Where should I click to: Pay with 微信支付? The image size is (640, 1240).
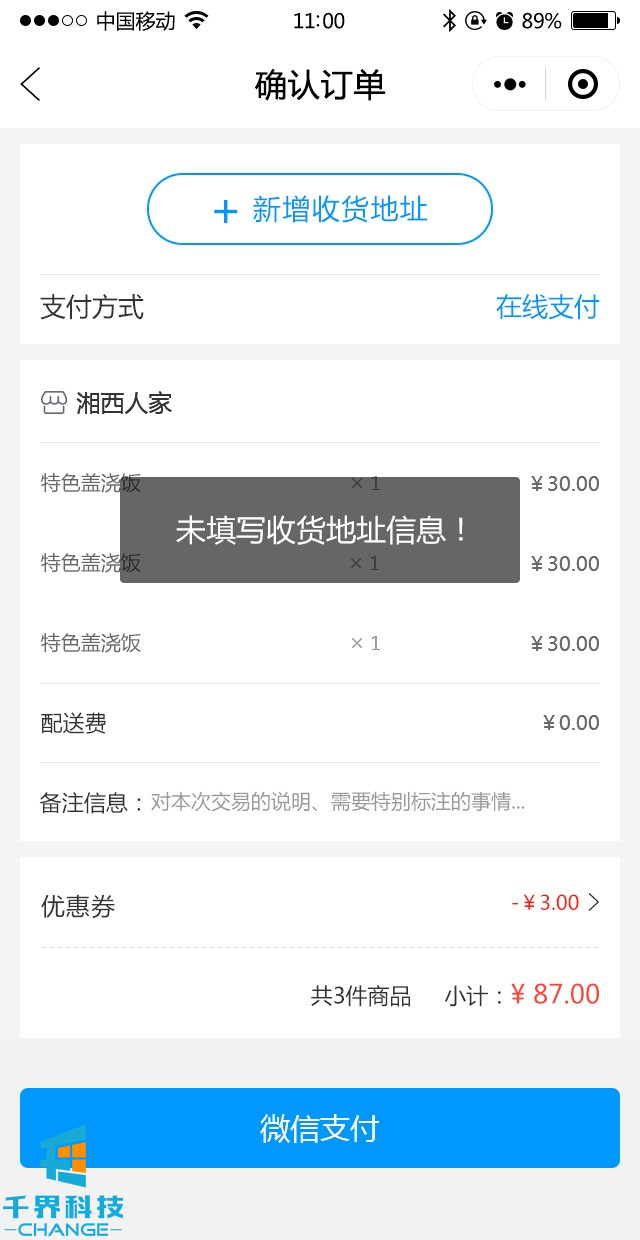click(320, 1128)
